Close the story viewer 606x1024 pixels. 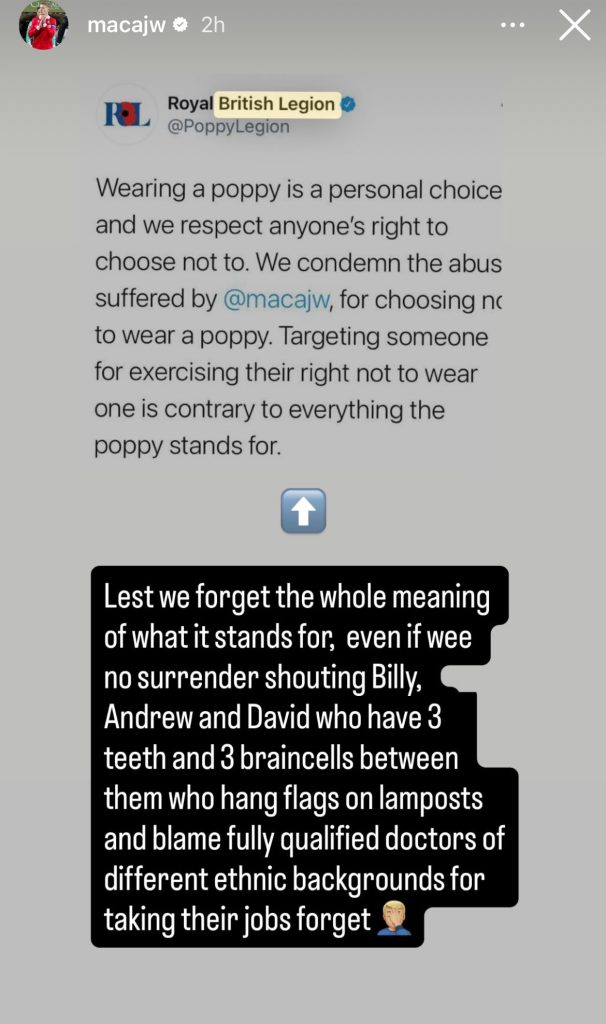574,26
